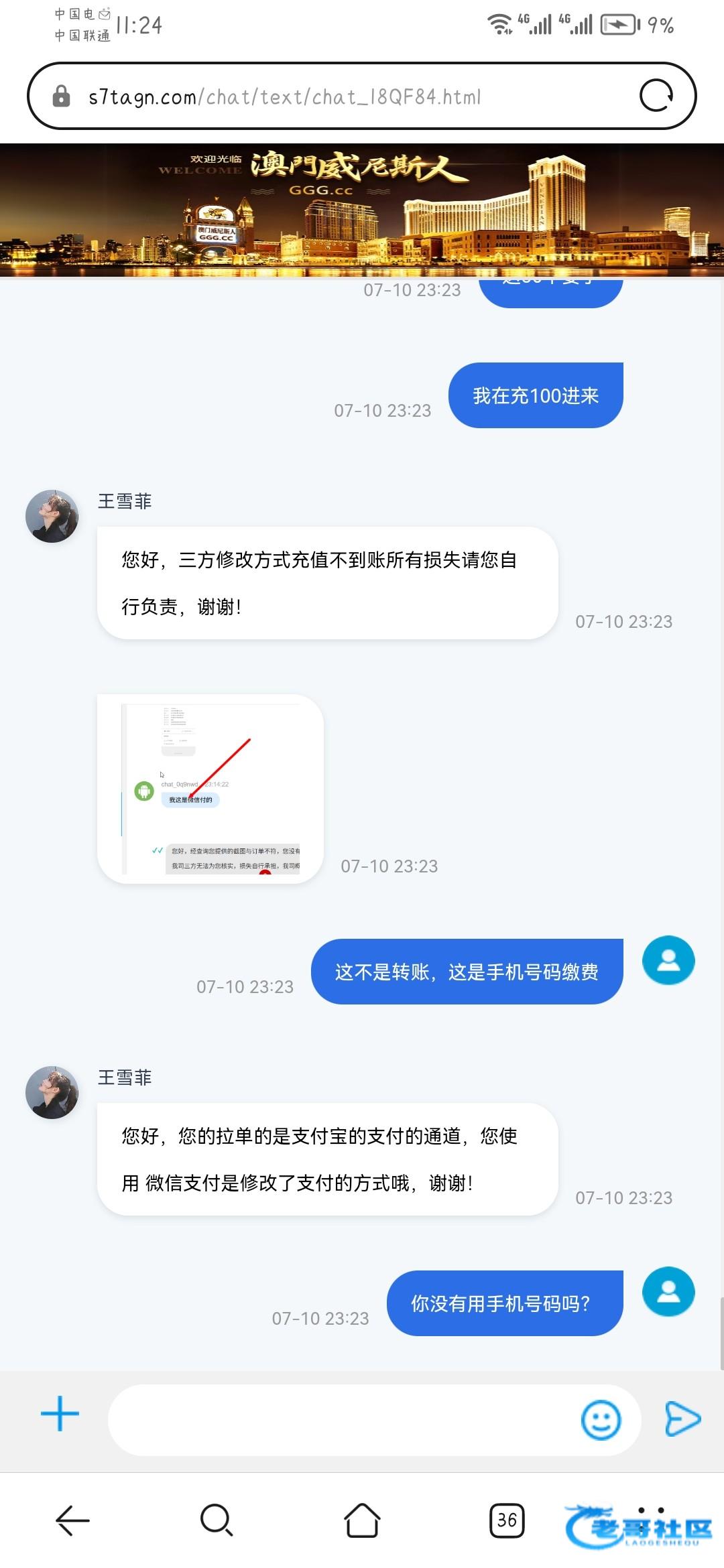Open the emoji picker
The image size is (724, 1568).
click(601, 1419)
